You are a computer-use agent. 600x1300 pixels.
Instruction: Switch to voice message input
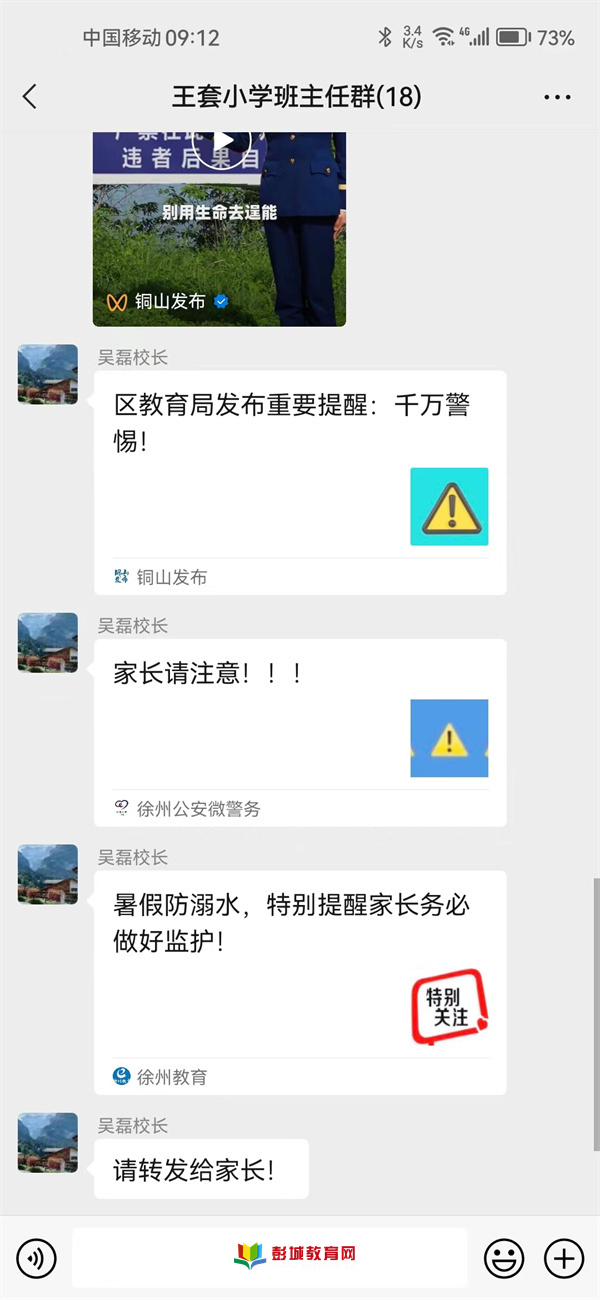[x=37, y=1257]
